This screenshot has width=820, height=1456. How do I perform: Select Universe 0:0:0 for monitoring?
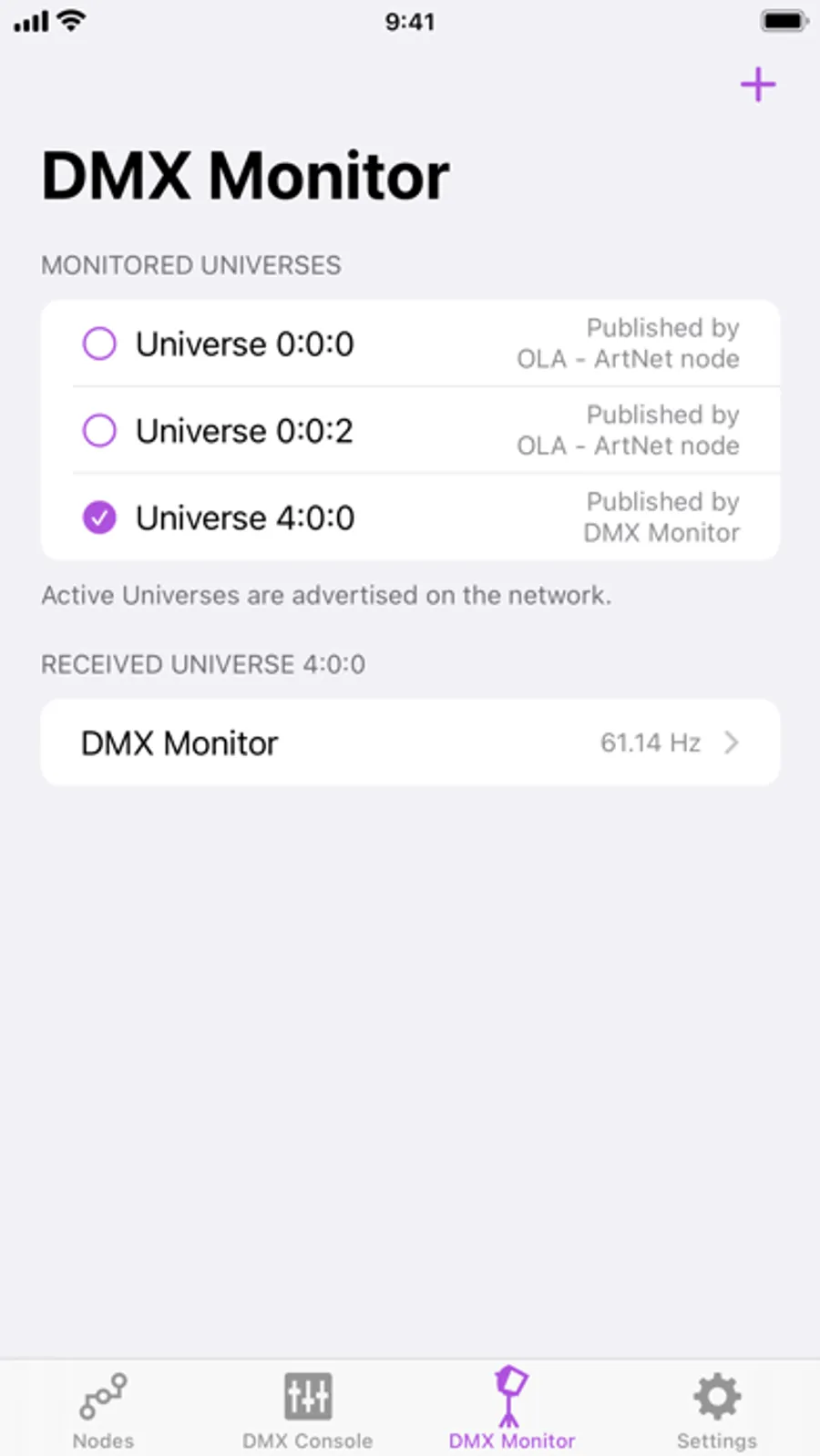point(99,344)
